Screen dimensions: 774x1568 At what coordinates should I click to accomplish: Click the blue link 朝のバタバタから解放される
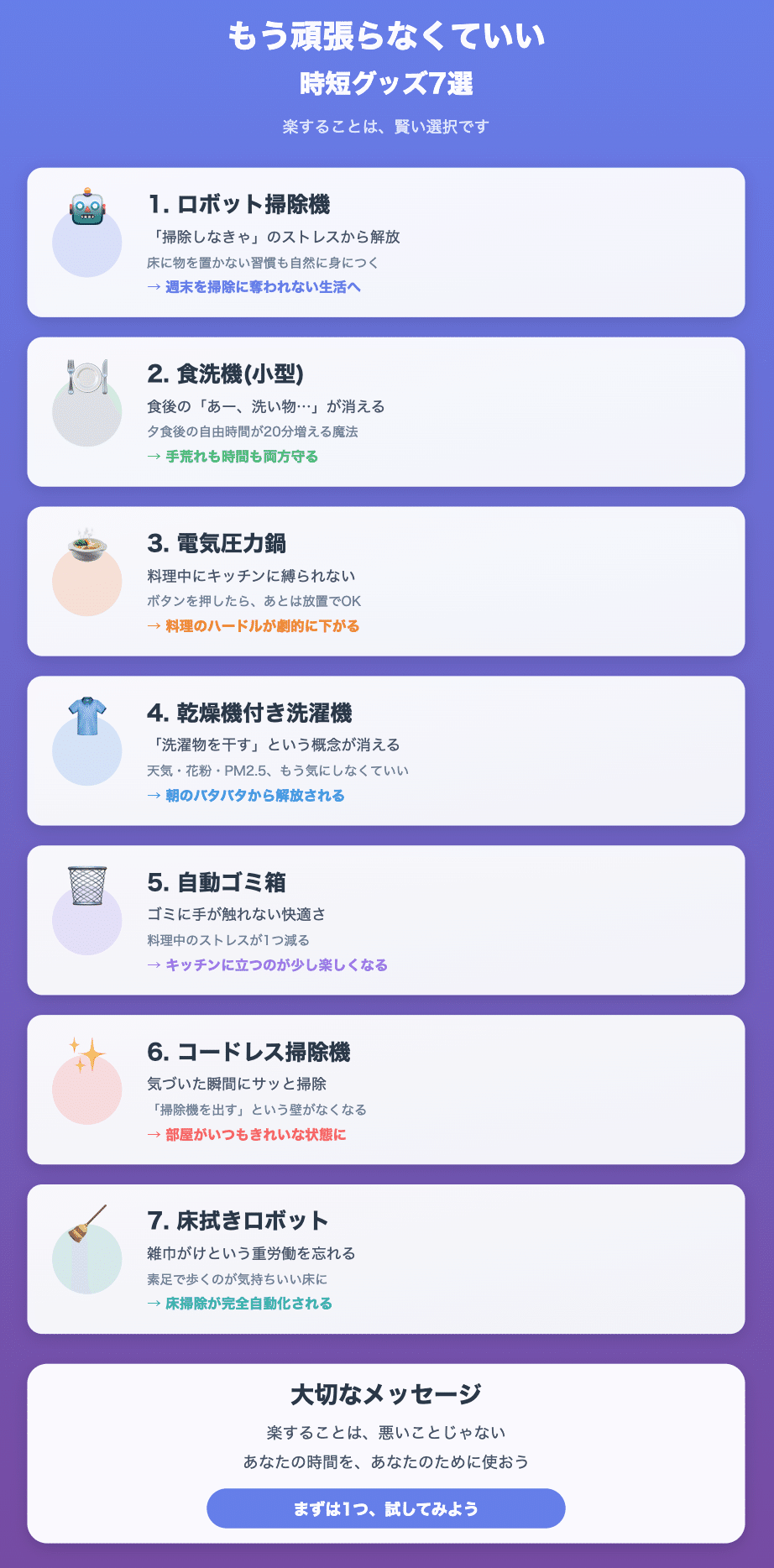(254, 795)
